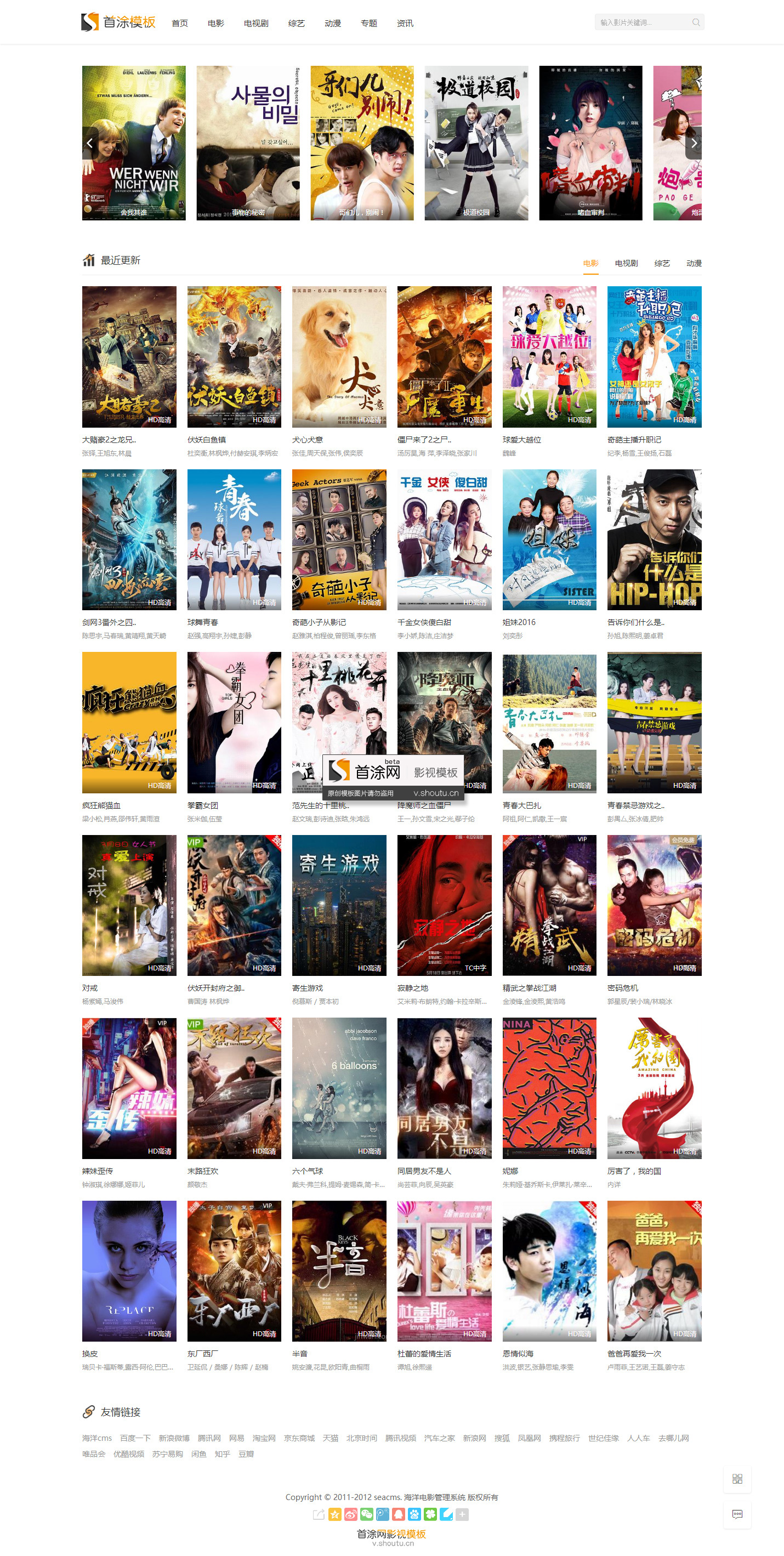784x1556 pixels.
Task: Show previous carousel slide with left arrow
Action: coord(90,143)
